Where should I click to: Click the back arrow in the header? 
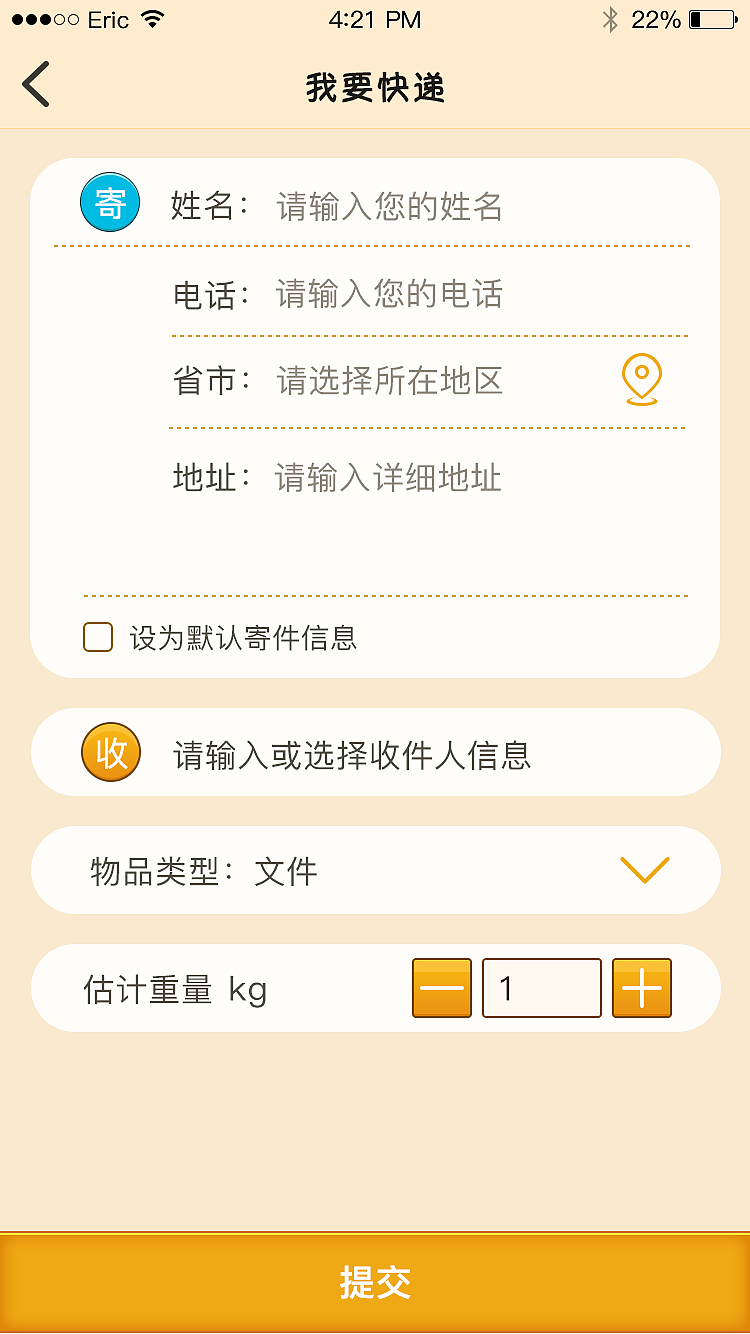tap(35, 84)
